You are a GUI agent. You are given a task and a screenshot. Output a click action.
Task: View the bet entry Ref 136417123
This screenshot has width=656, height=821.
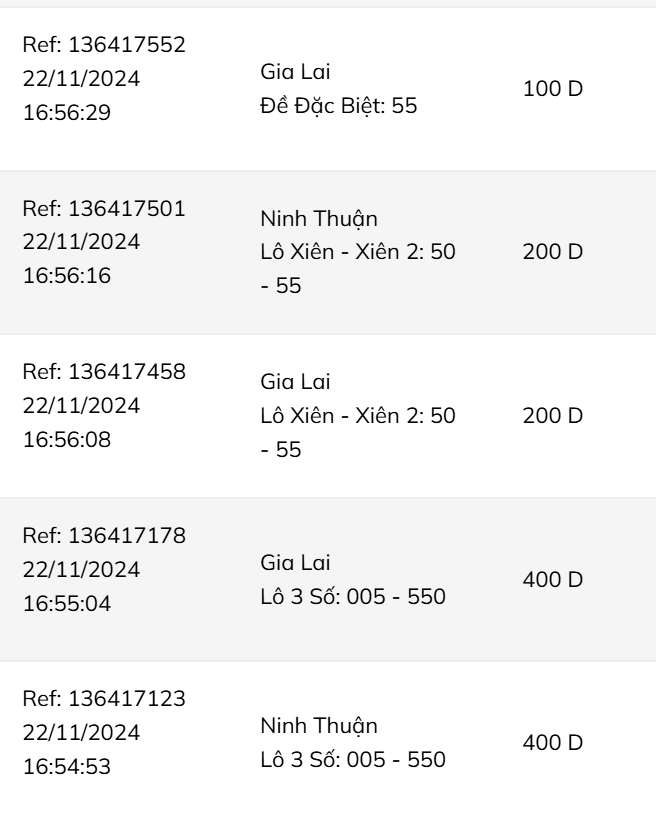(x=327, y=743)
